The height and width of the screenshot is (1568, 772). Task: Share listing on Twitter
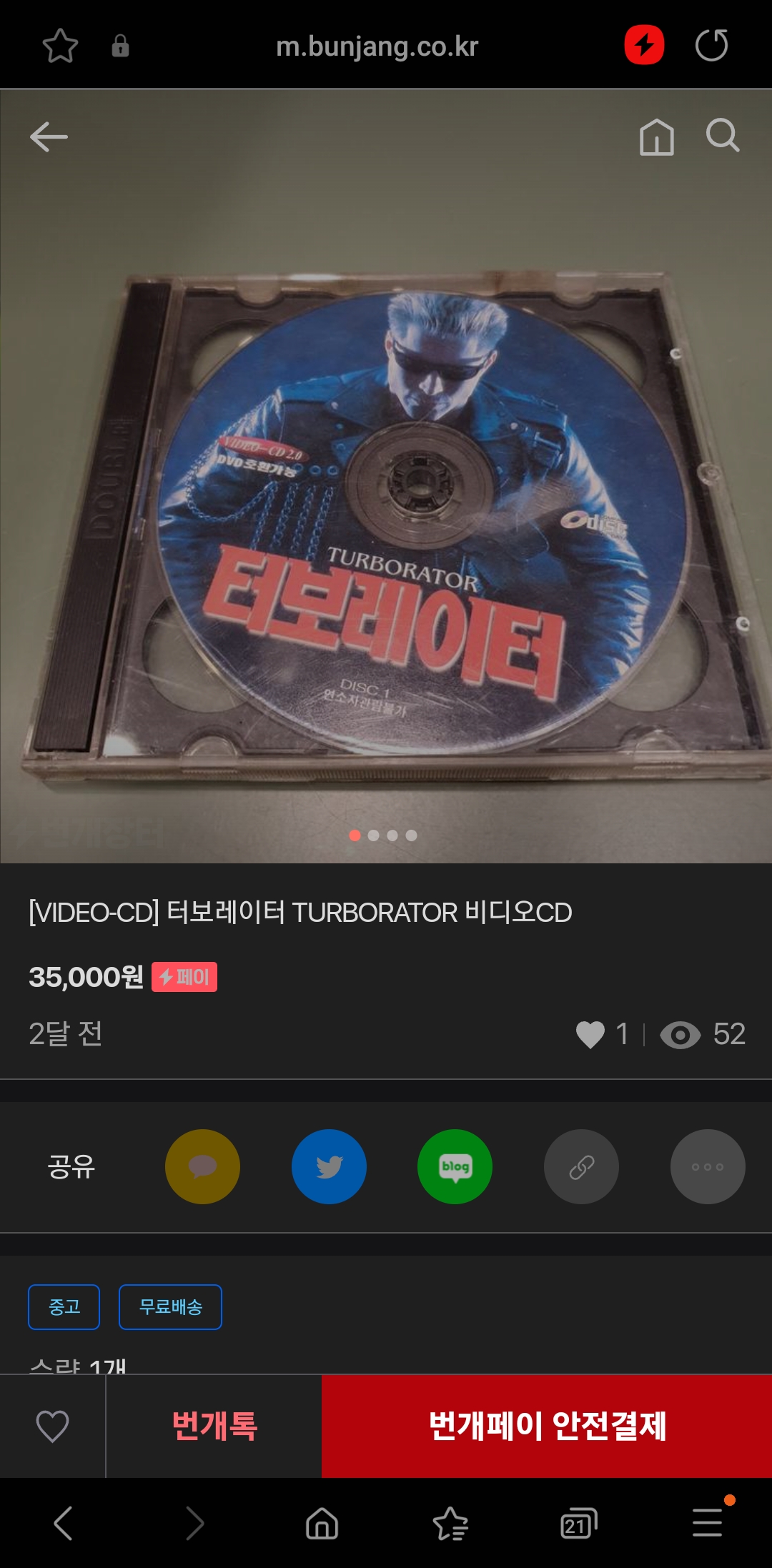pyautogui.click(x=329, y=1166)
